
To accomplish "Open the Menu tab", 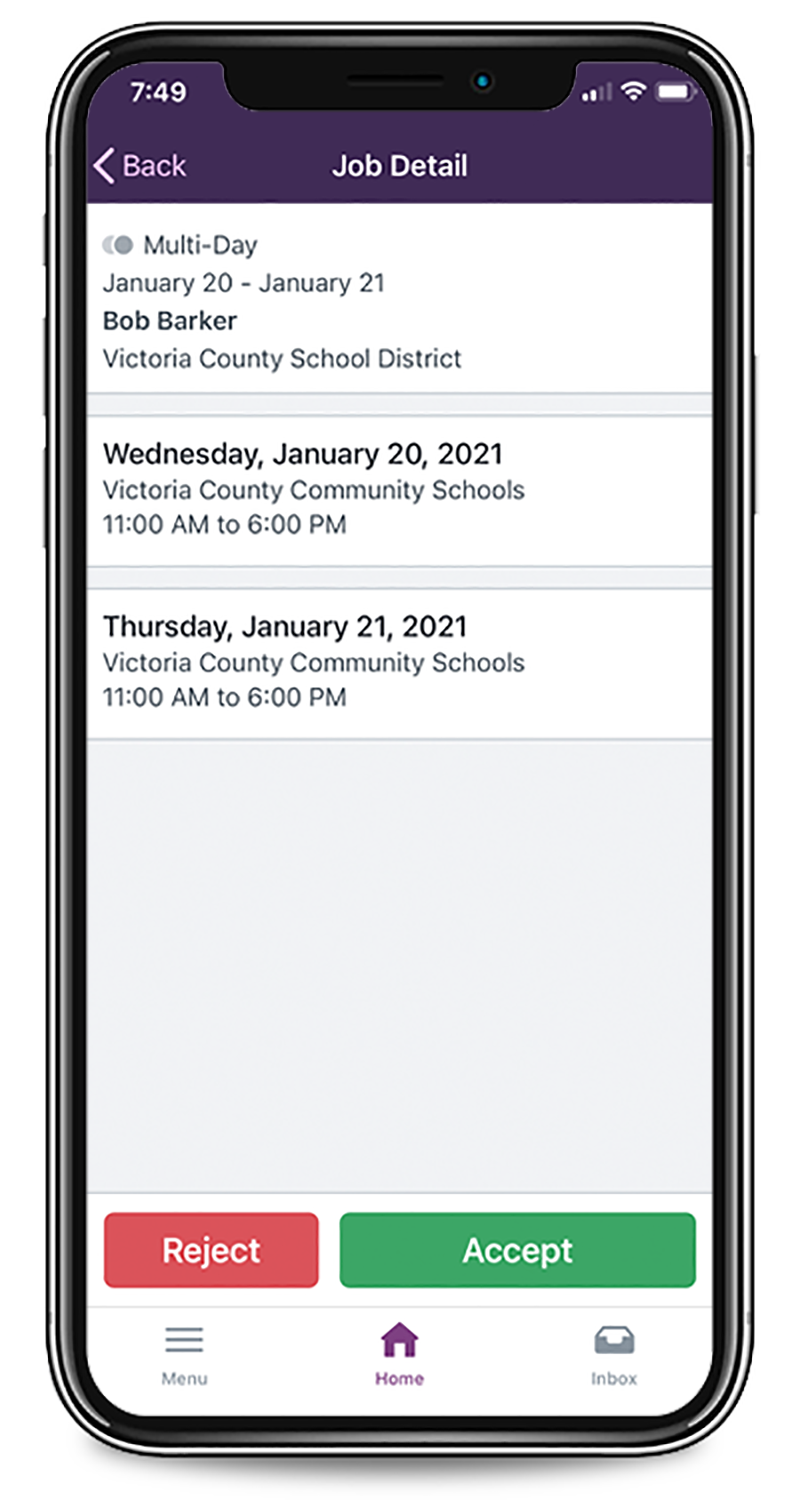I will pos(185,1355).
